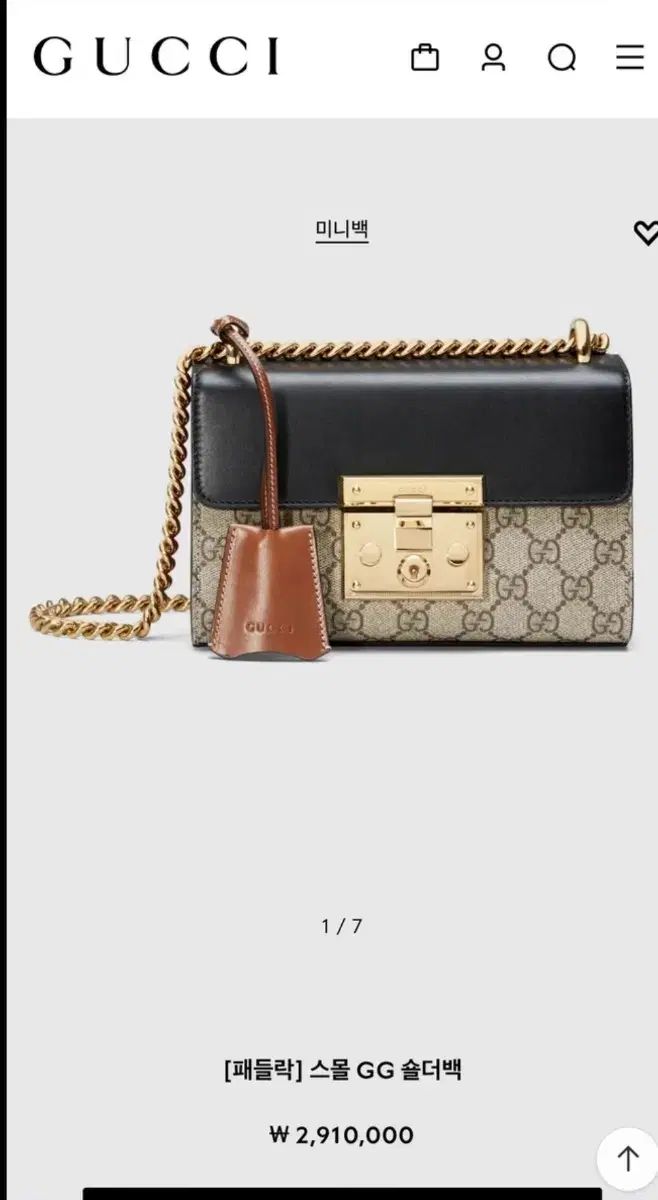Open the account profile icon
Screen dimensions: 658x1200
(x=493, y=57)
